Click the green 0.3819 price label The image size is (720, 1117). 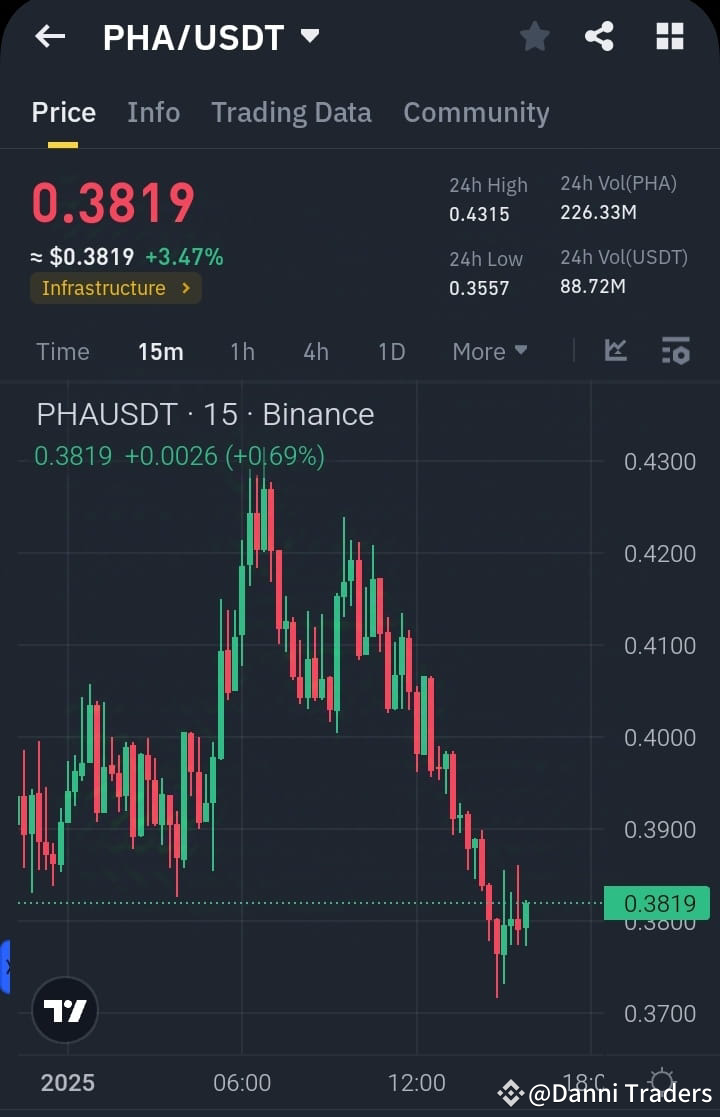pos(655,903)
